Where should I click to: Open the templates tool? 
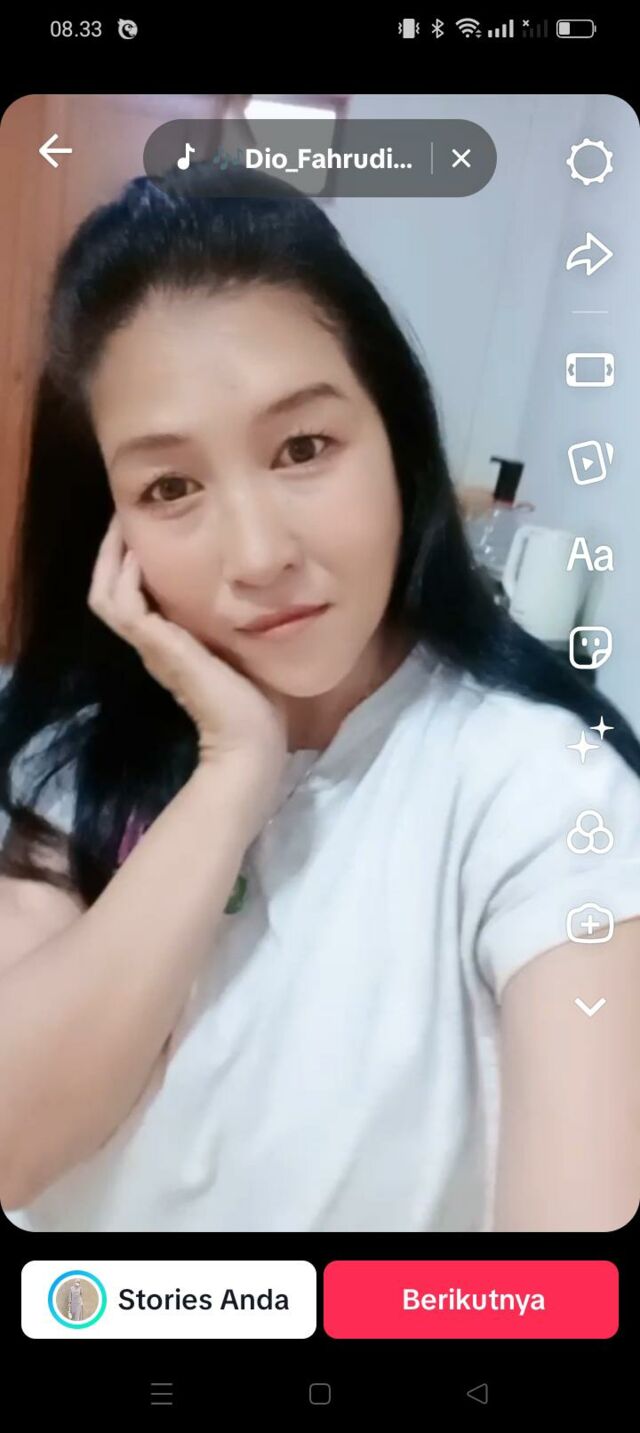pos(589,462)
